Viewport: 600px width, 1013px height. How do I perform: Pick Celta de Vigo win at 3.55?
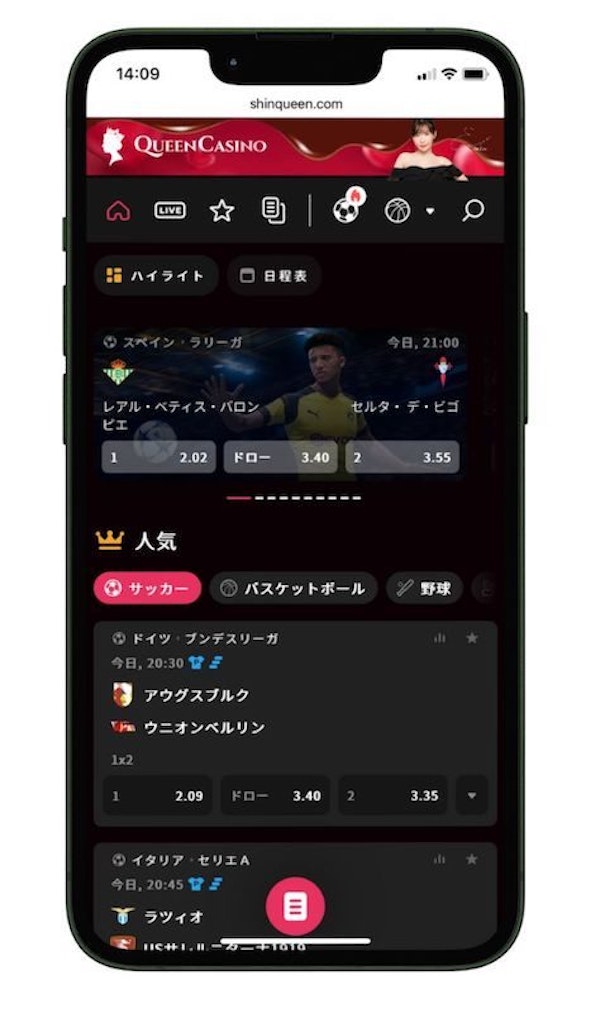[x=402, y=457]
